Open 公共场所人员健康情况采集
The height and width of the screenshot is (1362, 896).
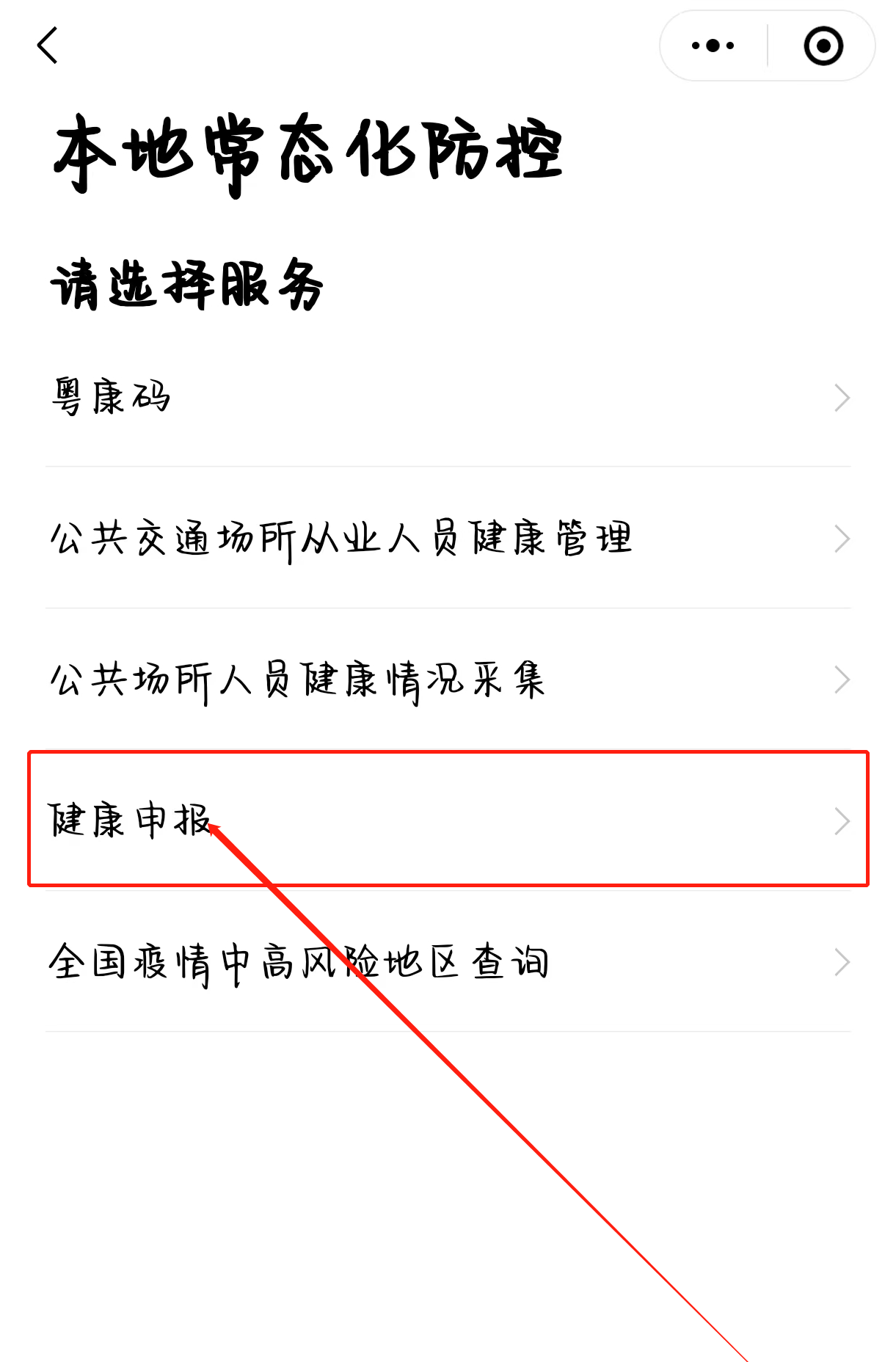[448, 680]
